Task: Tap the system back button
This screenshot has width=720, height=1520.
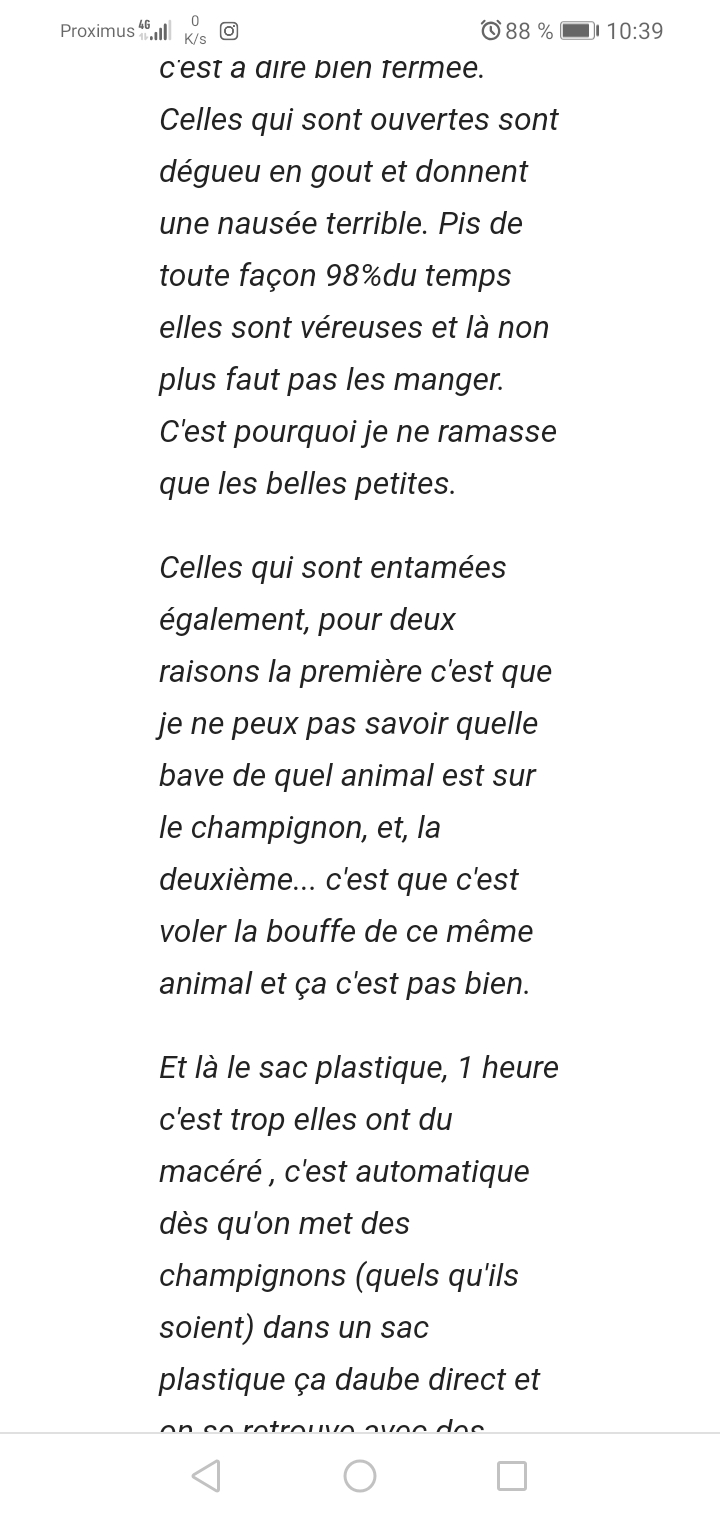Action: pyautogui.click(x=206, y=1476)
